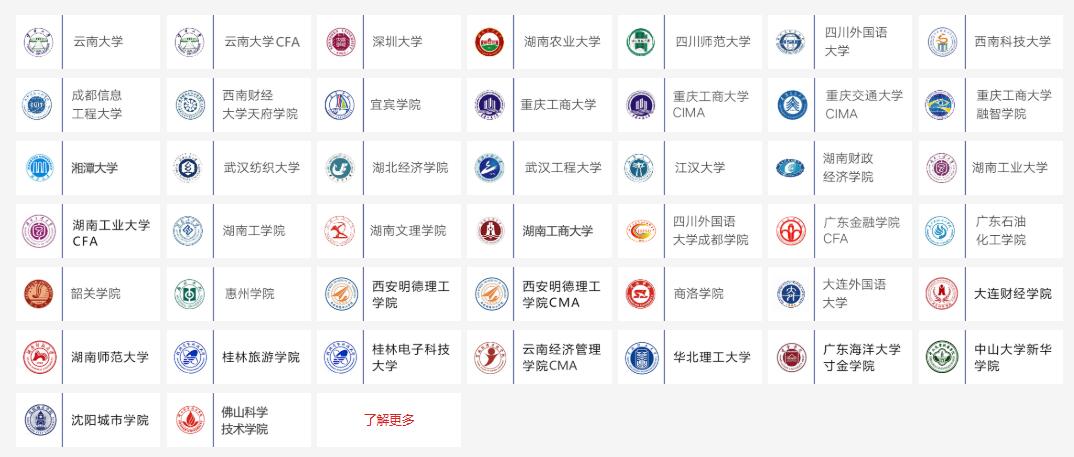This screenshot has height=457, width=1074.
Task: Tap the 湖南工业大学CFA card
Action: pos(88,232)
